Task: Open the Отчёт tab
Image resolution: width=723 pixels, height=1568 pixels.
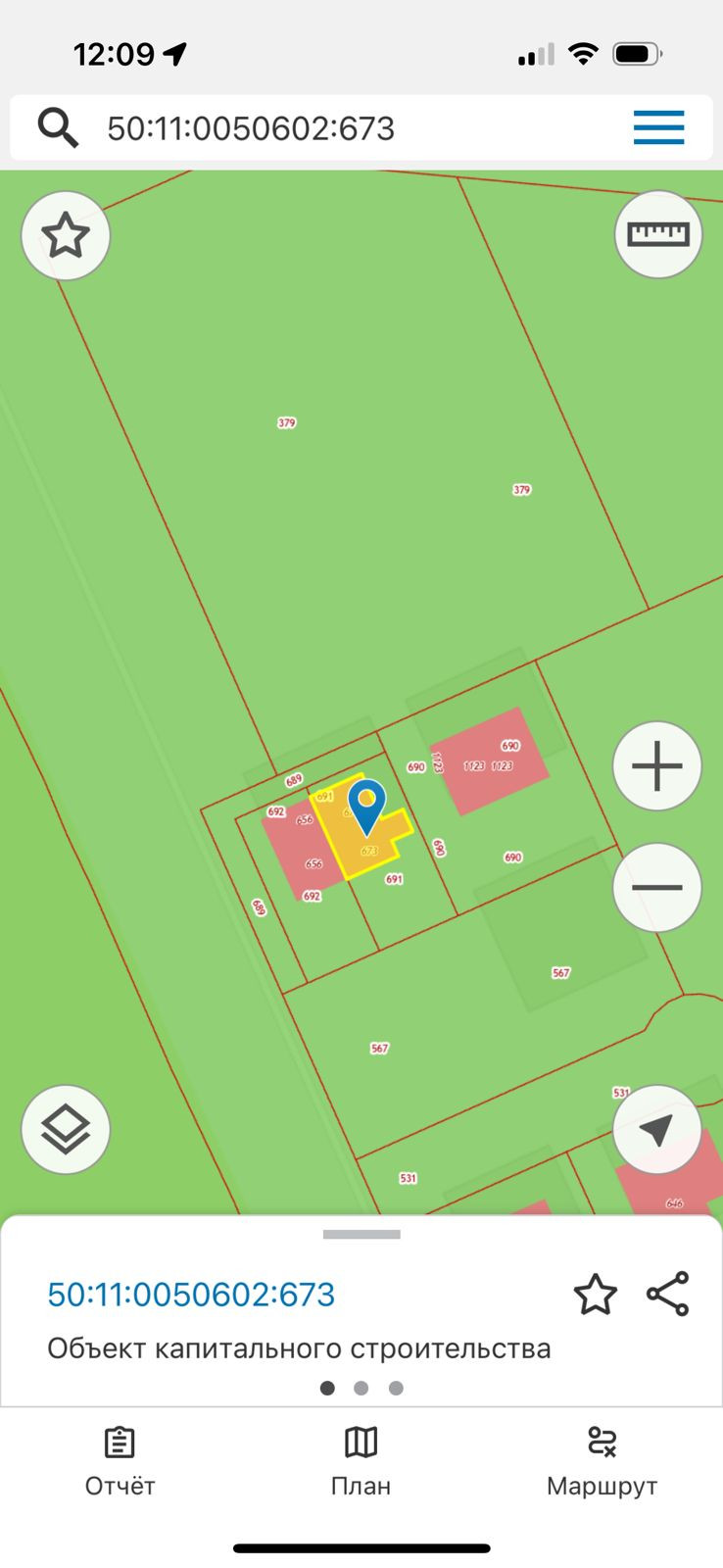Action: (x=120, y=1462)
